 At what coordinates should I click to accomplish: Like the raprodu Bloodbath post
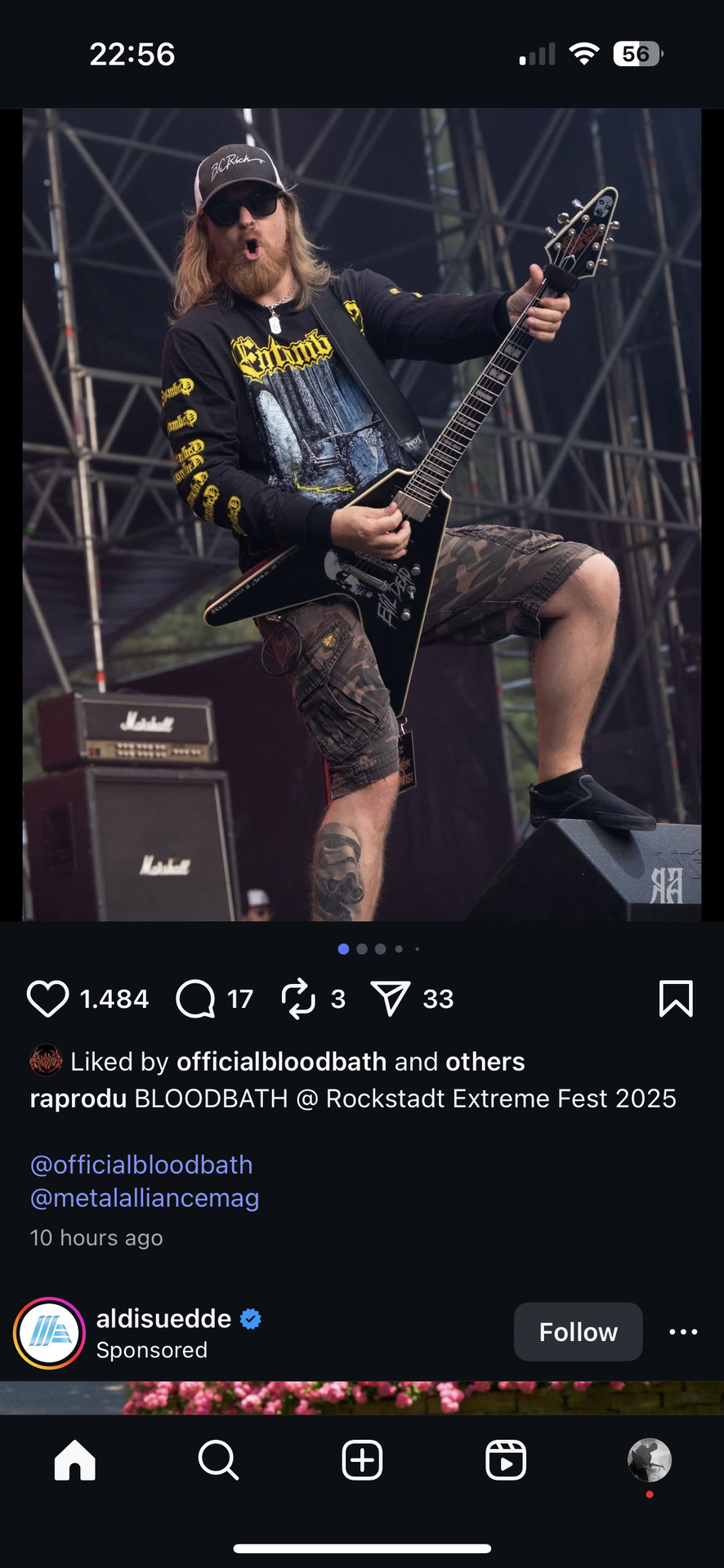(48, 999)
